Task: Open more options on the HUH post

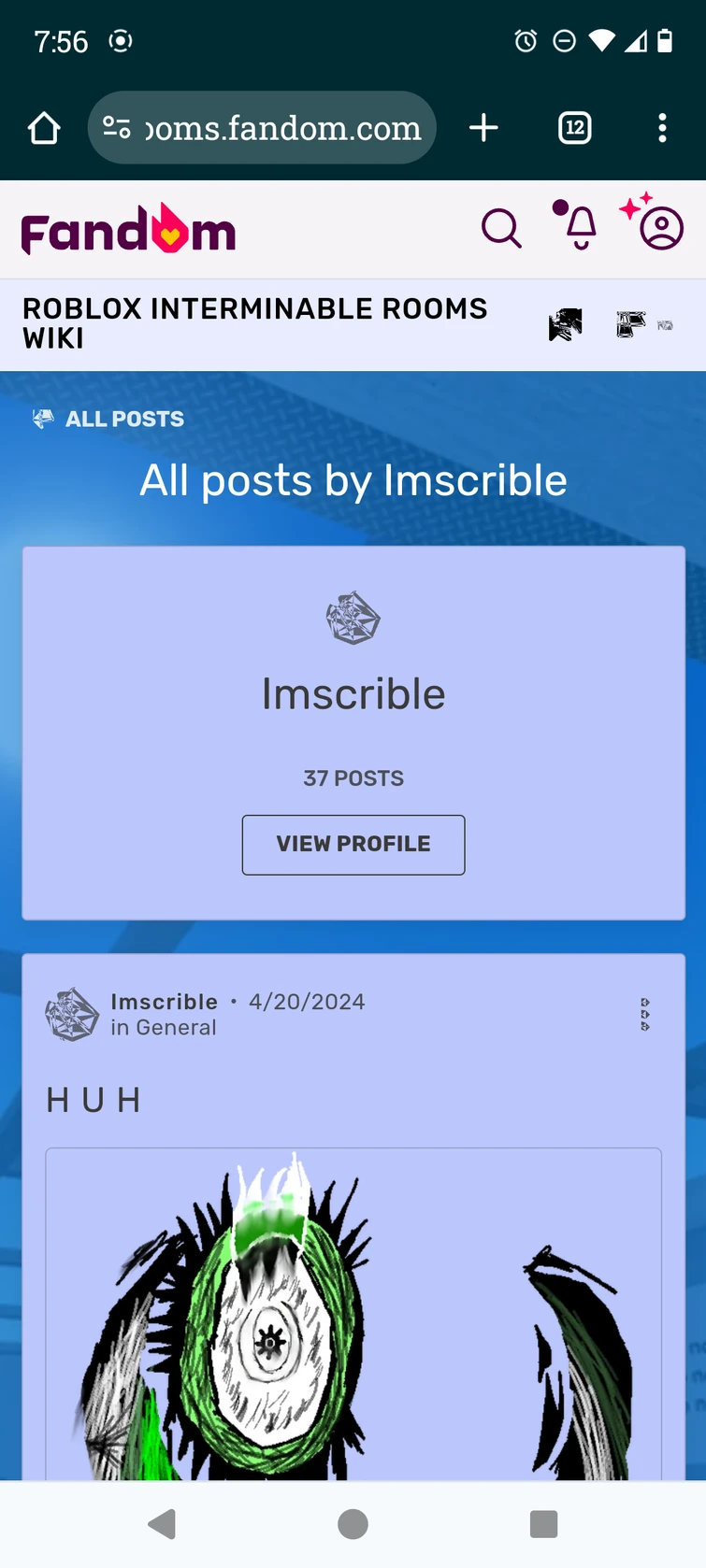Action: click(x=645, y=1015)
